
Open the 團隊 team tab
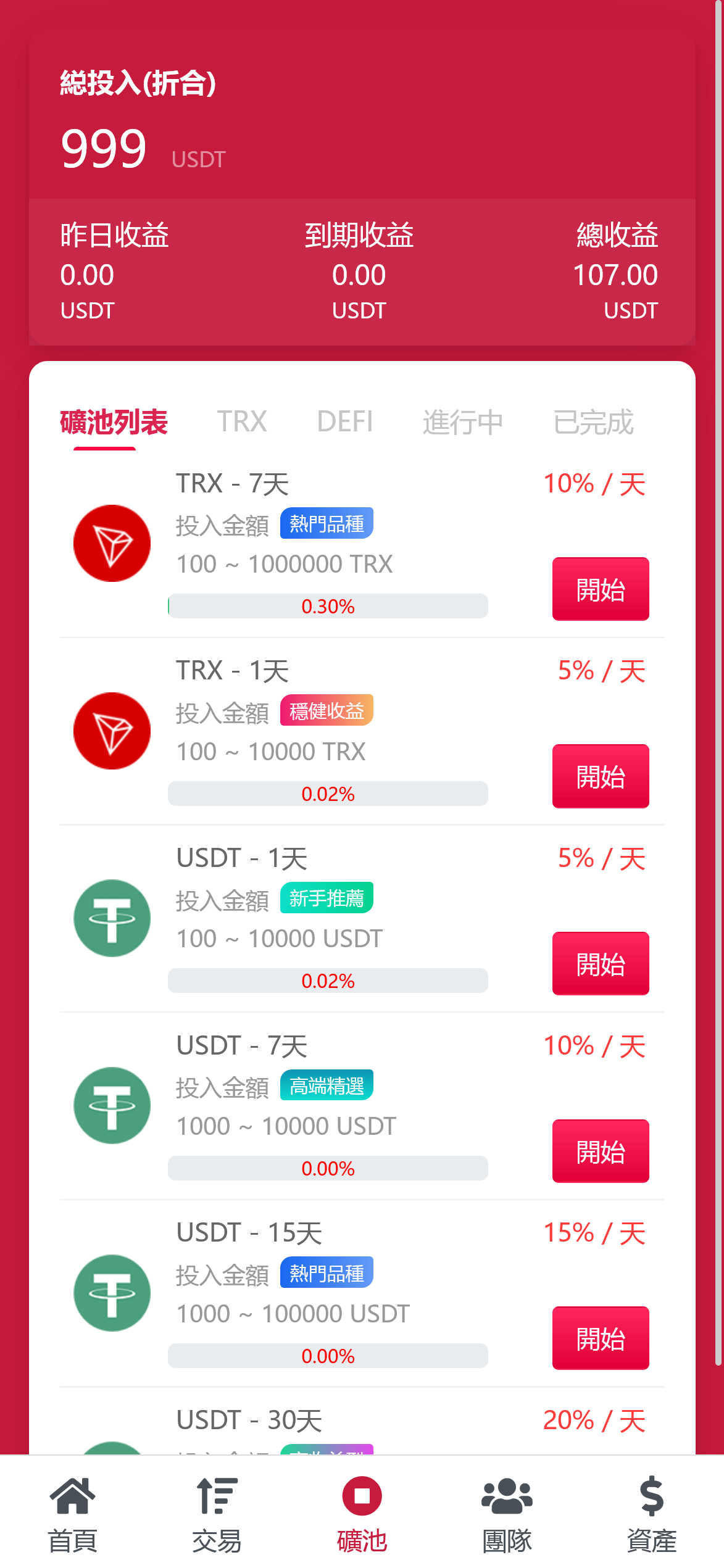(507, 1514)
